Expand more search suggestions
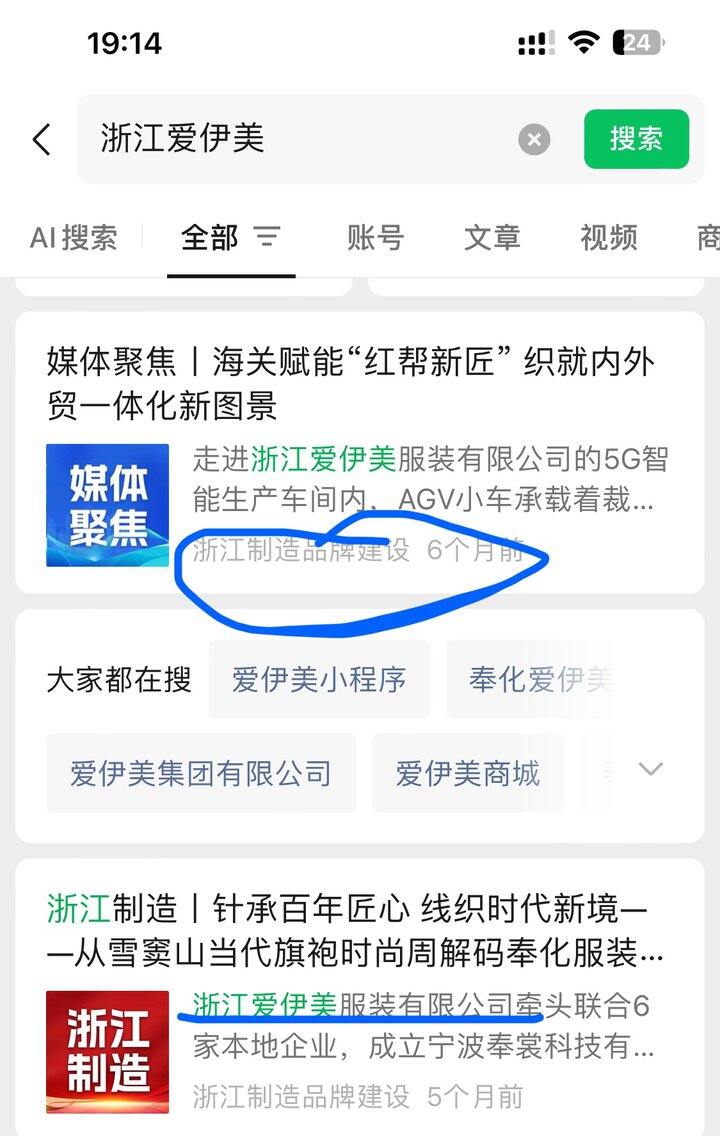Screen dimensions: 720x1136 tap(650, 769)
